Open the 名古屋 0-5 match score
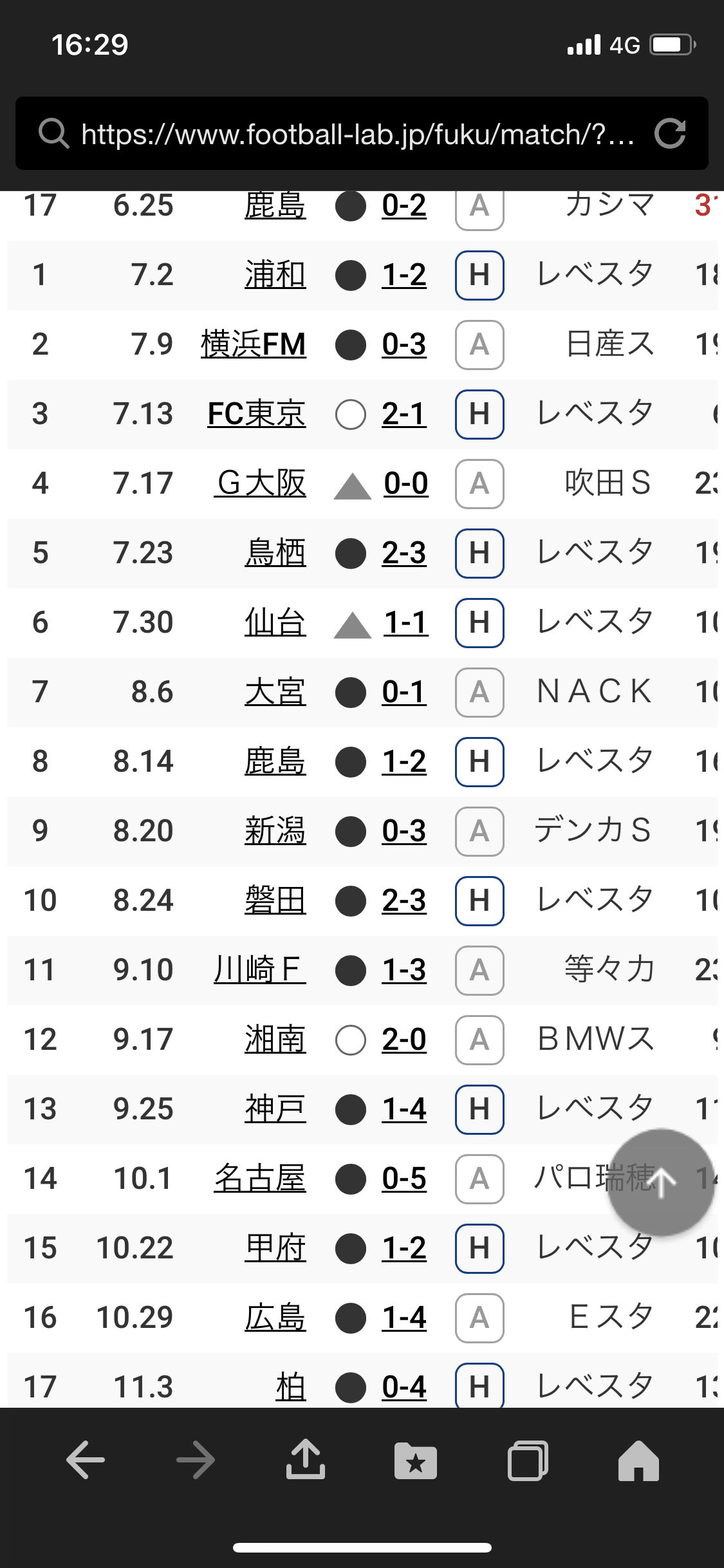The image size is (724, 1568). (404, 1179)
